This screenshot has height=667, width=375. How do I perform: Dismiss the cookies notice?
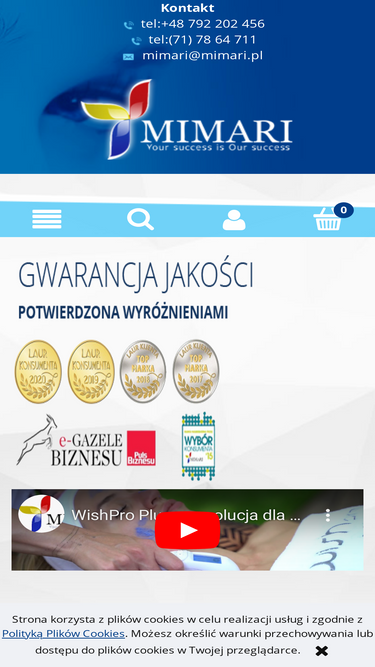322,651
